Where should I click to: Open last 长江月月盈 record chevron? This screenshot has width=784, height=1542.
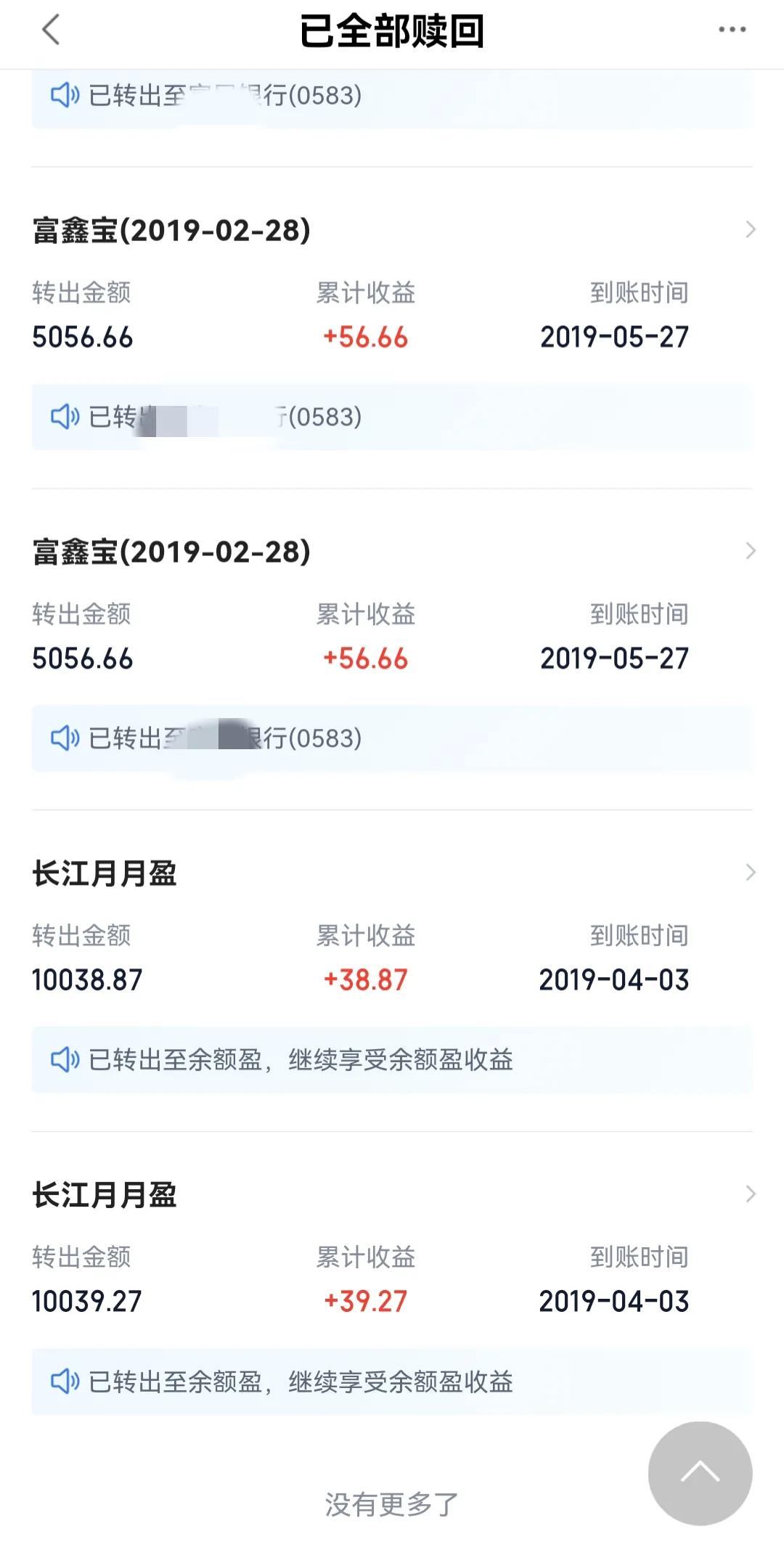(x=751, y=1195)
